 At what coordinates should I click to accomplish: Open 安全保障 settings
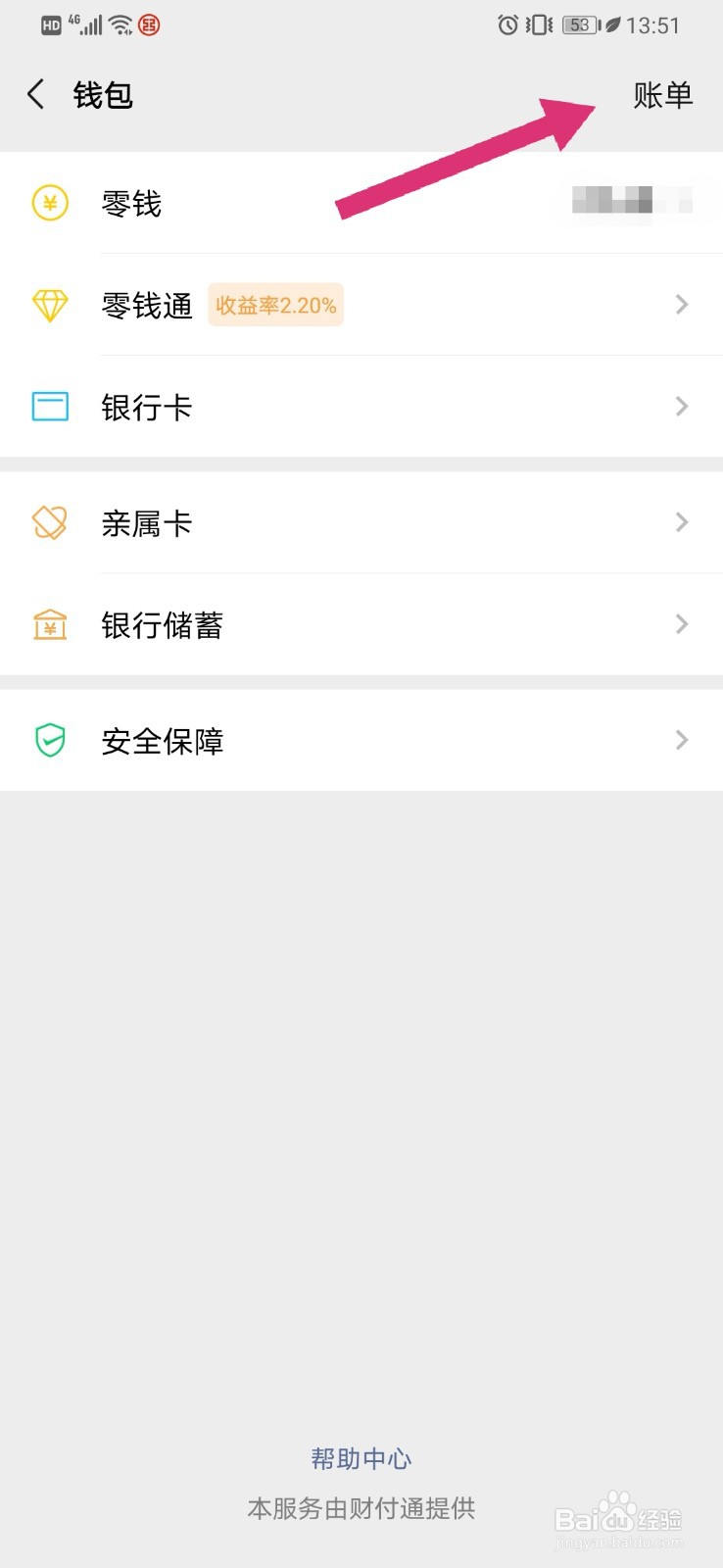(361, 740)
